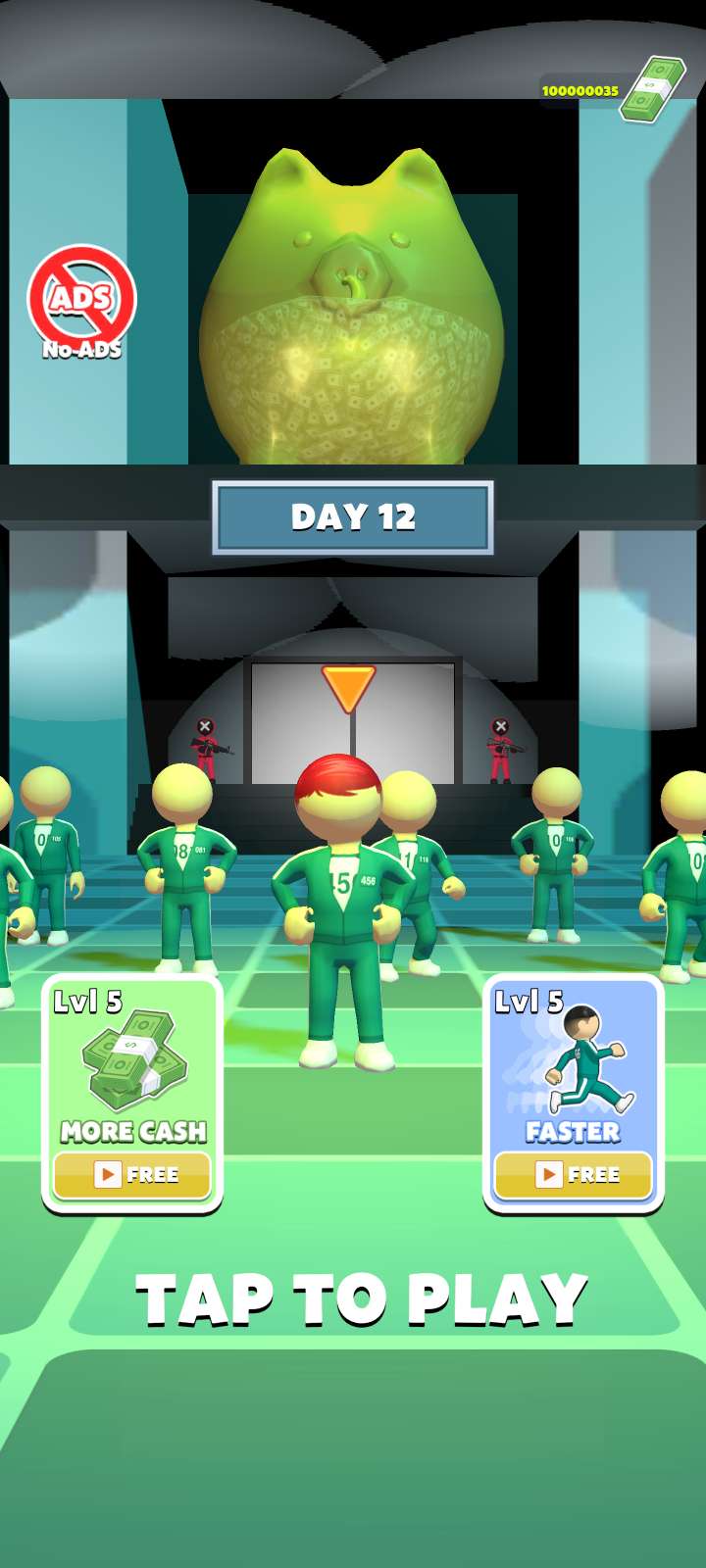Tap the No-ADS icon
The width and height of the screenshot is (706, 1568).
coord(81,302)
